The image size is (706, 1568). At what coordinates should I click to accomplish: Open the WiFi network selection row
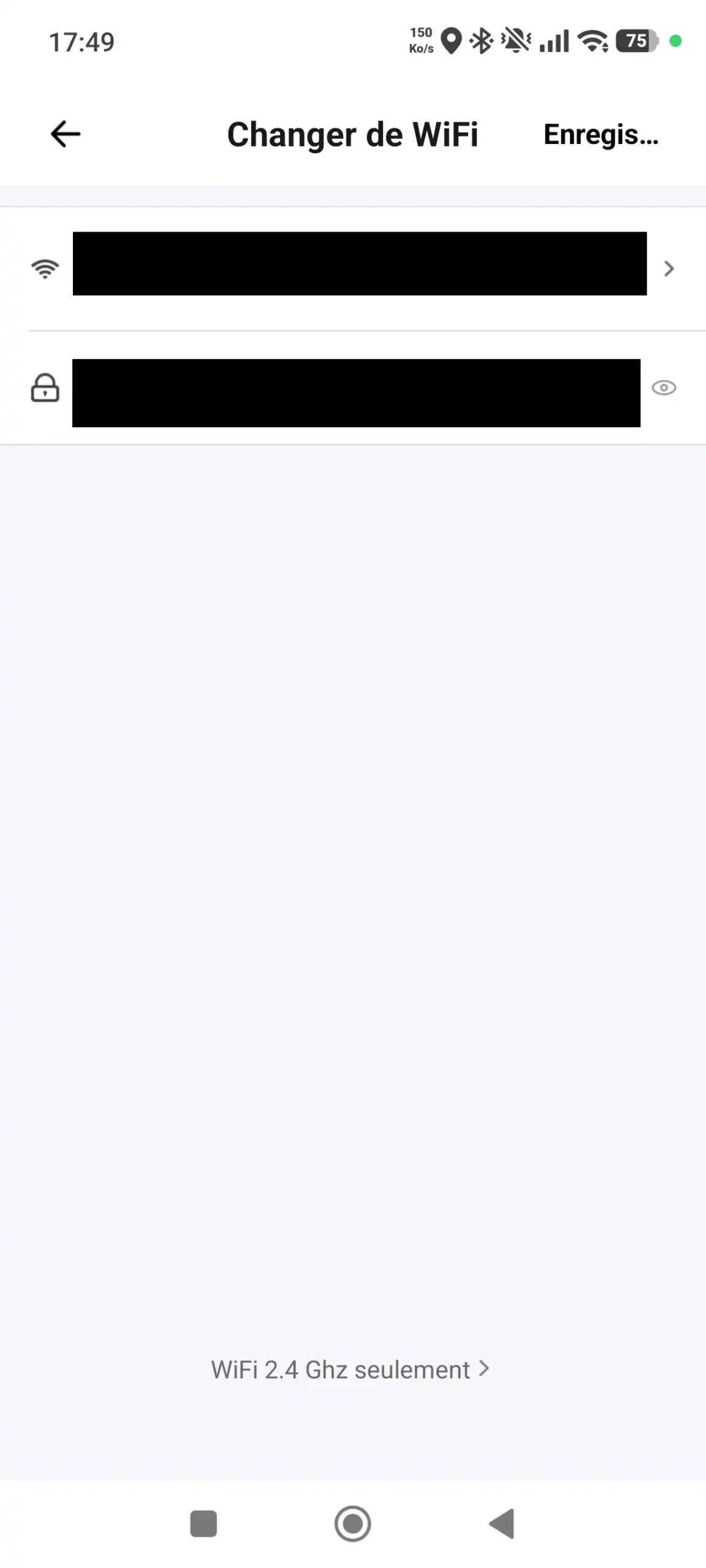(360, 268)
